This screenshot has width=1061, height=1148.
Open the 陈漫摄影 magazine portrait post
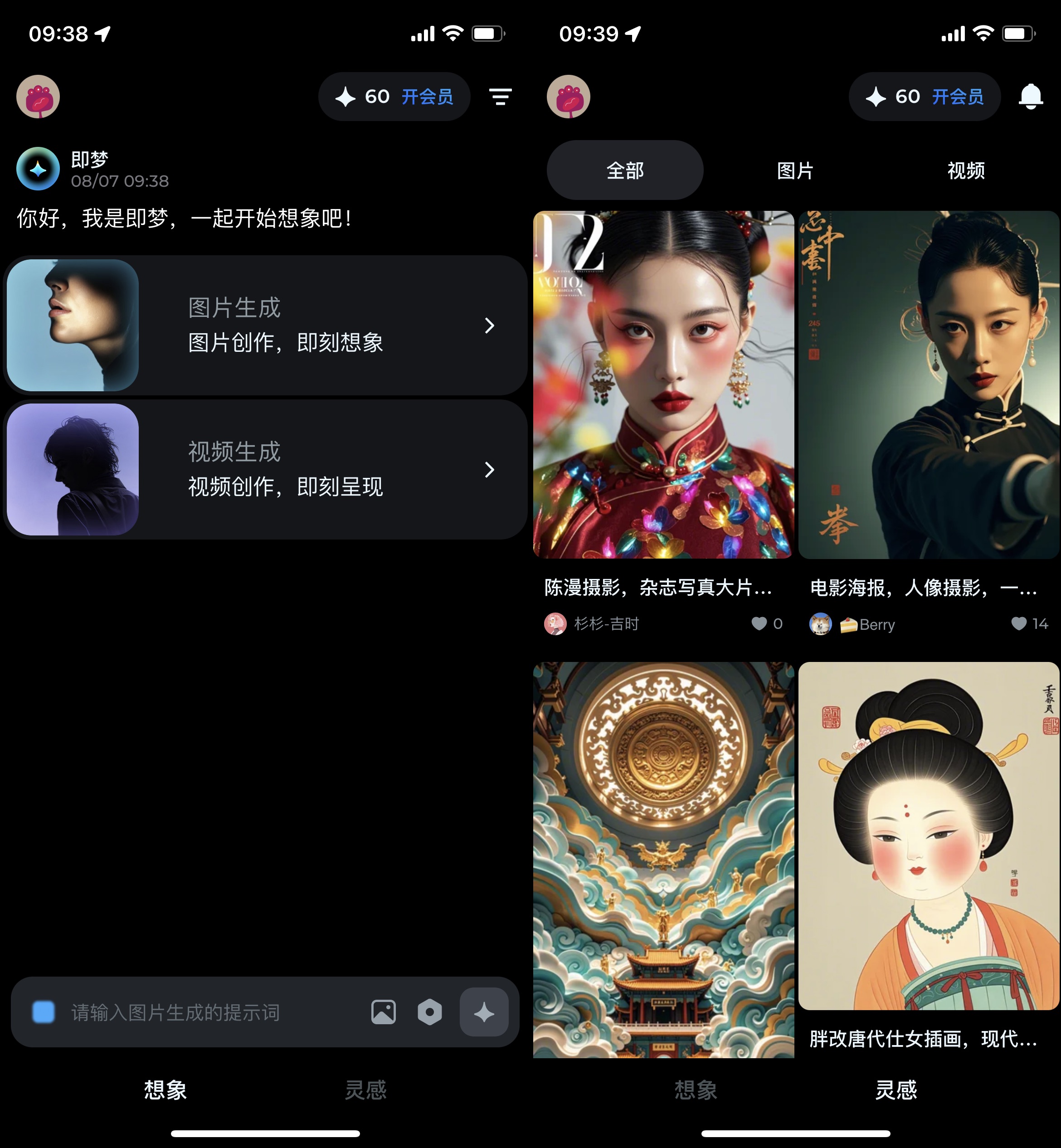(663, 384)
